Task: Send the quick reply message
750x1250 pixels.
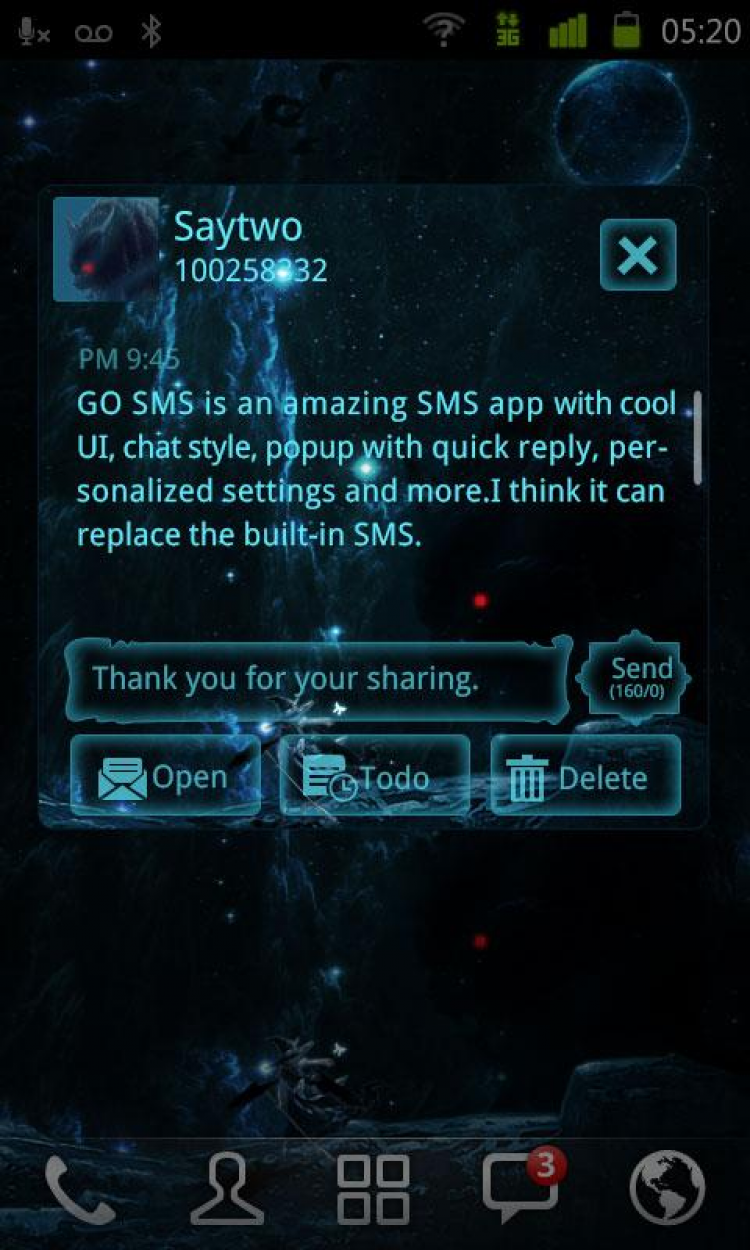Action: [635, 677]
